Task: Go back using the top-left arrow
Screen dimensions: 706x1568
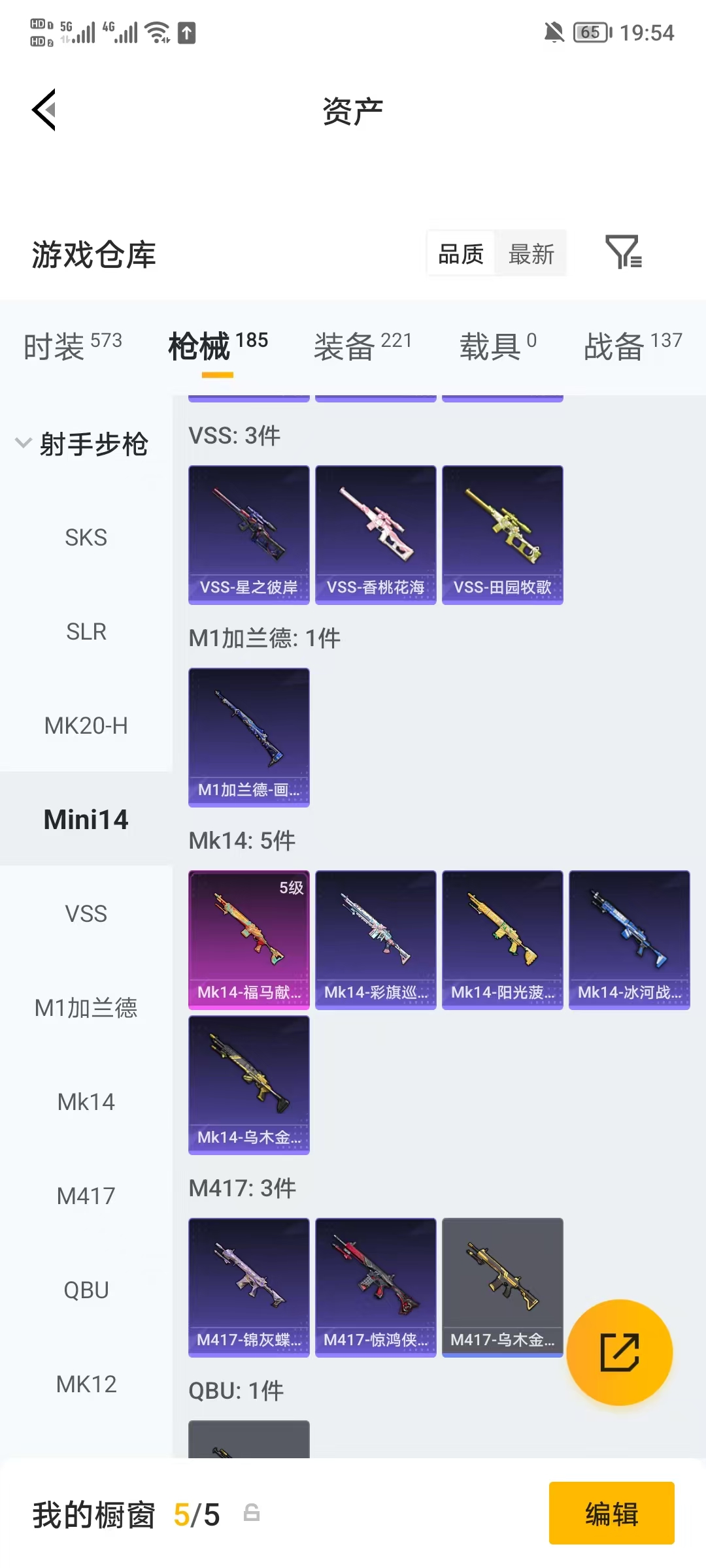Action: (x=44, y=110)
